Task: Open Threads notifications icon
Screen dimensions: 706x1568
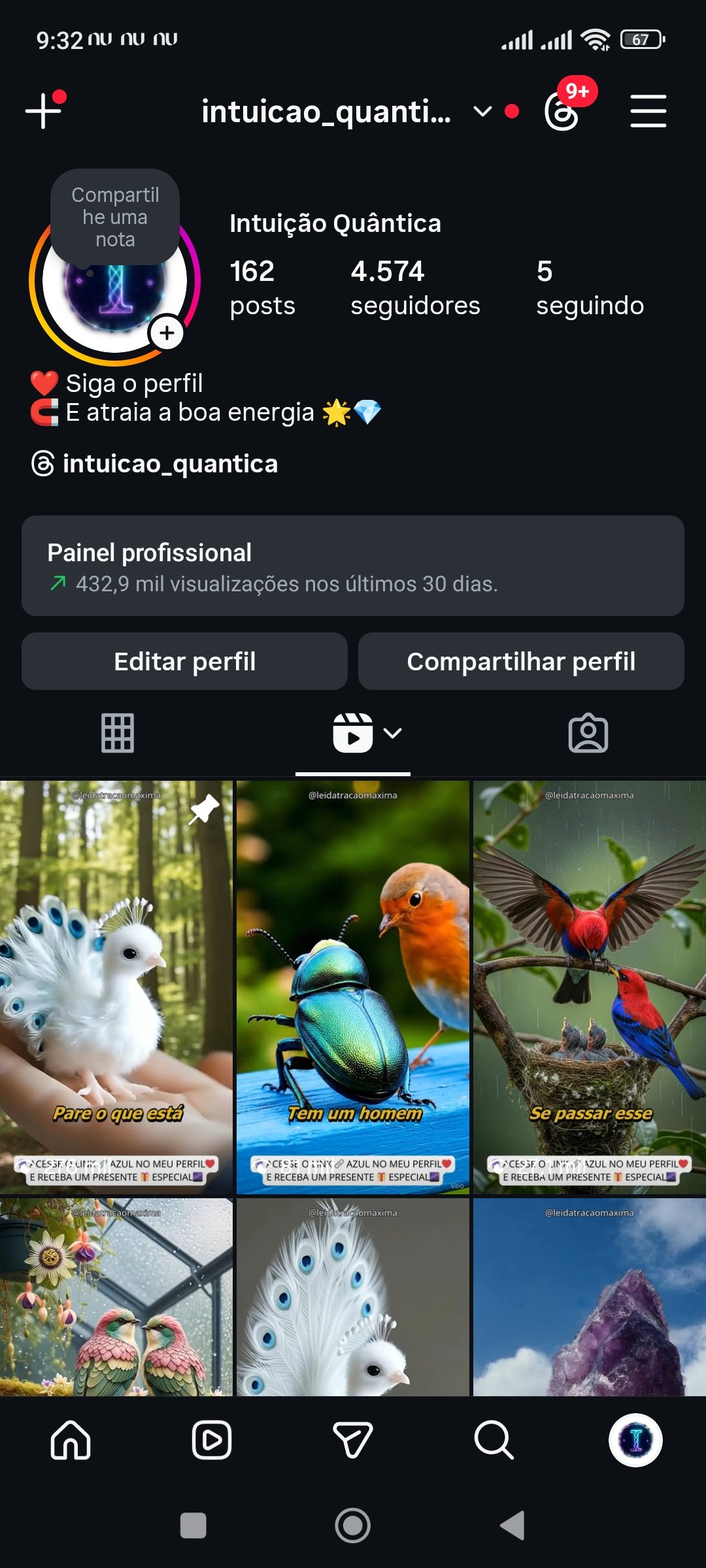Action: [562, 112]
